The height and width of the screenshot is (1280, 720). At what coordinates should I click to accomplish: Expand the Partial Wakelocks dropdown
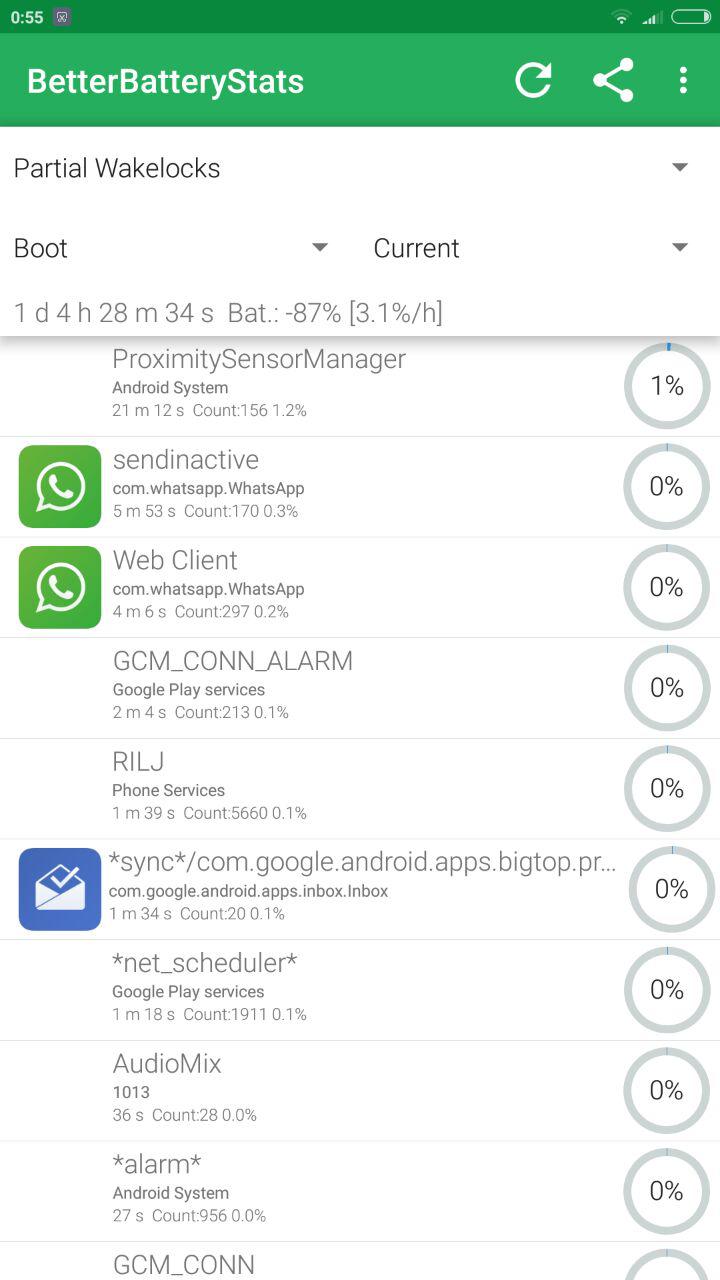(360, 168)
